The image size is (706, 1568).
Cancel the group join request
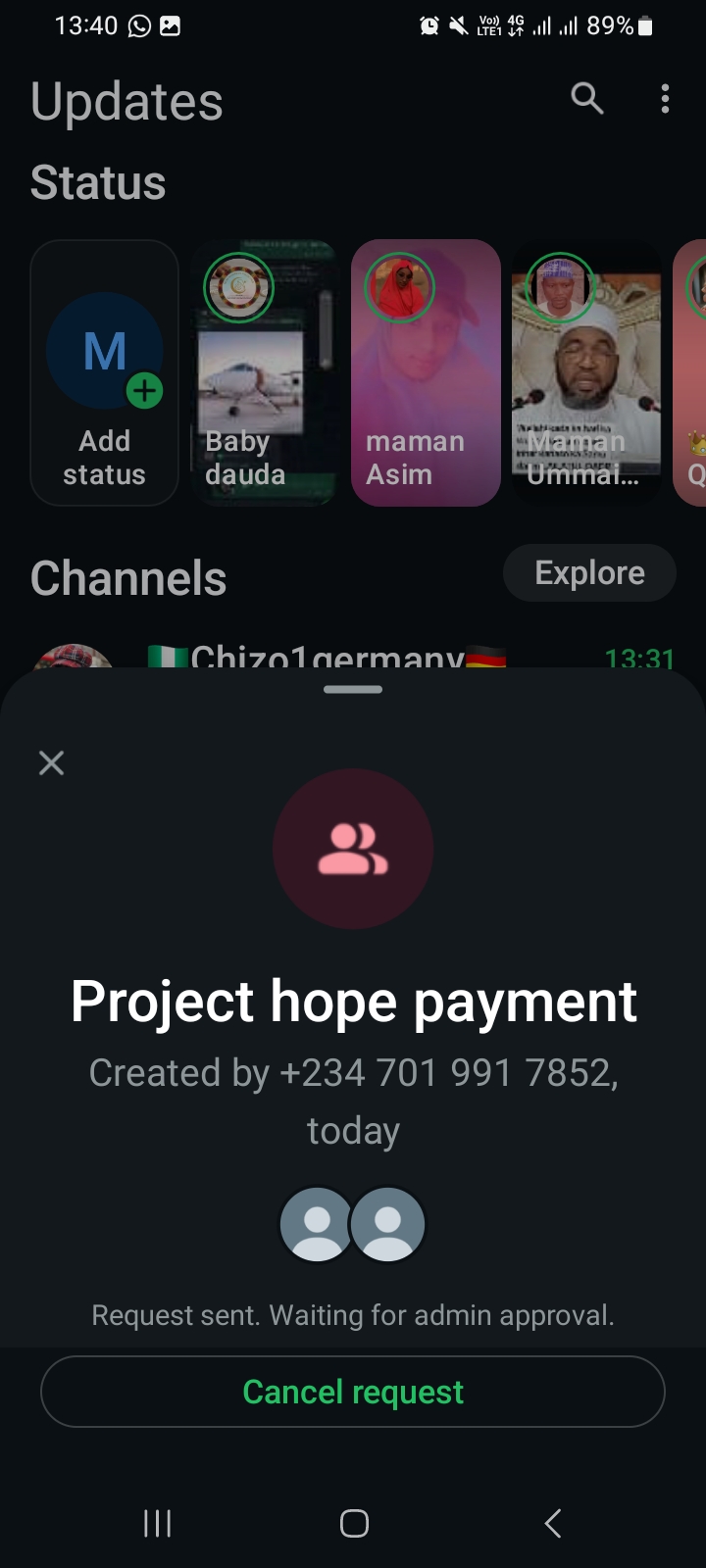[x=353, y=1392]
